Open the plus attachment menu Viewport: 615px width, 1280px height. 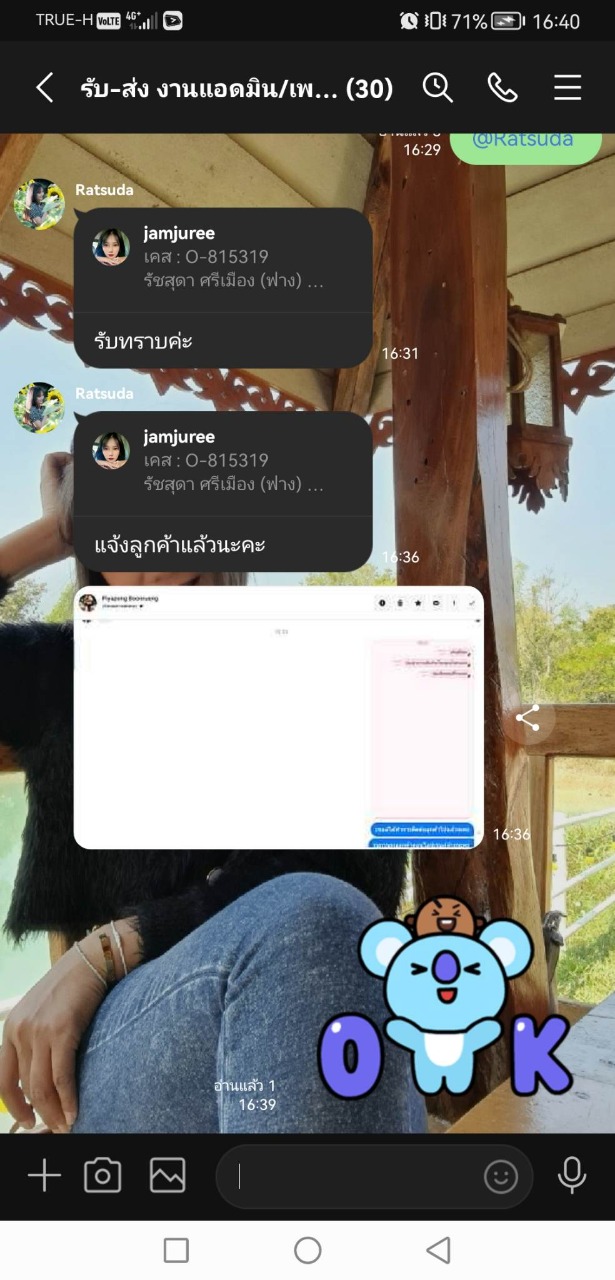[x=44, y=1175]
